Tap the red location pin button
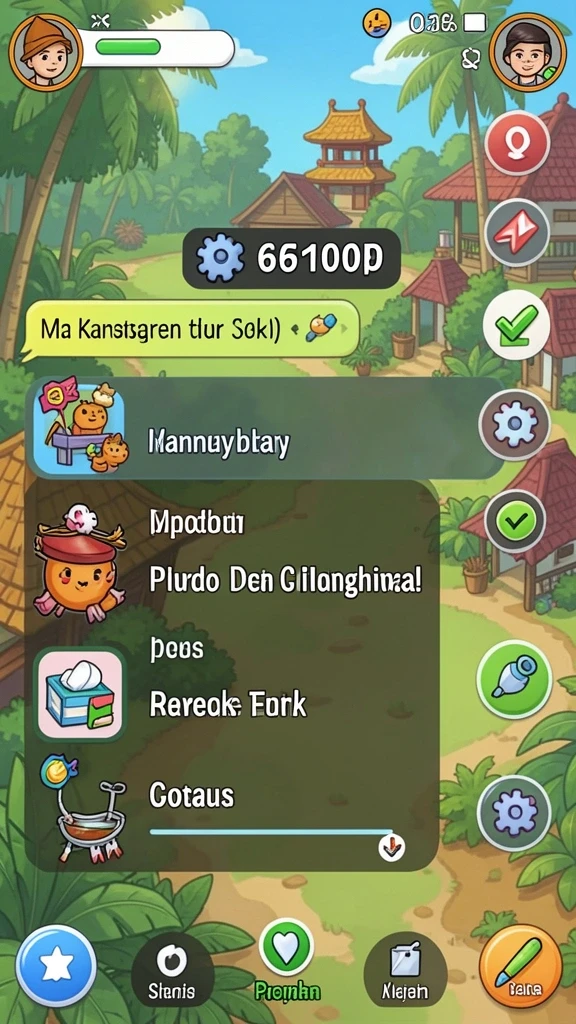Image resolution: width=576 pixels, height=1024 pixels. coord(517,142)
